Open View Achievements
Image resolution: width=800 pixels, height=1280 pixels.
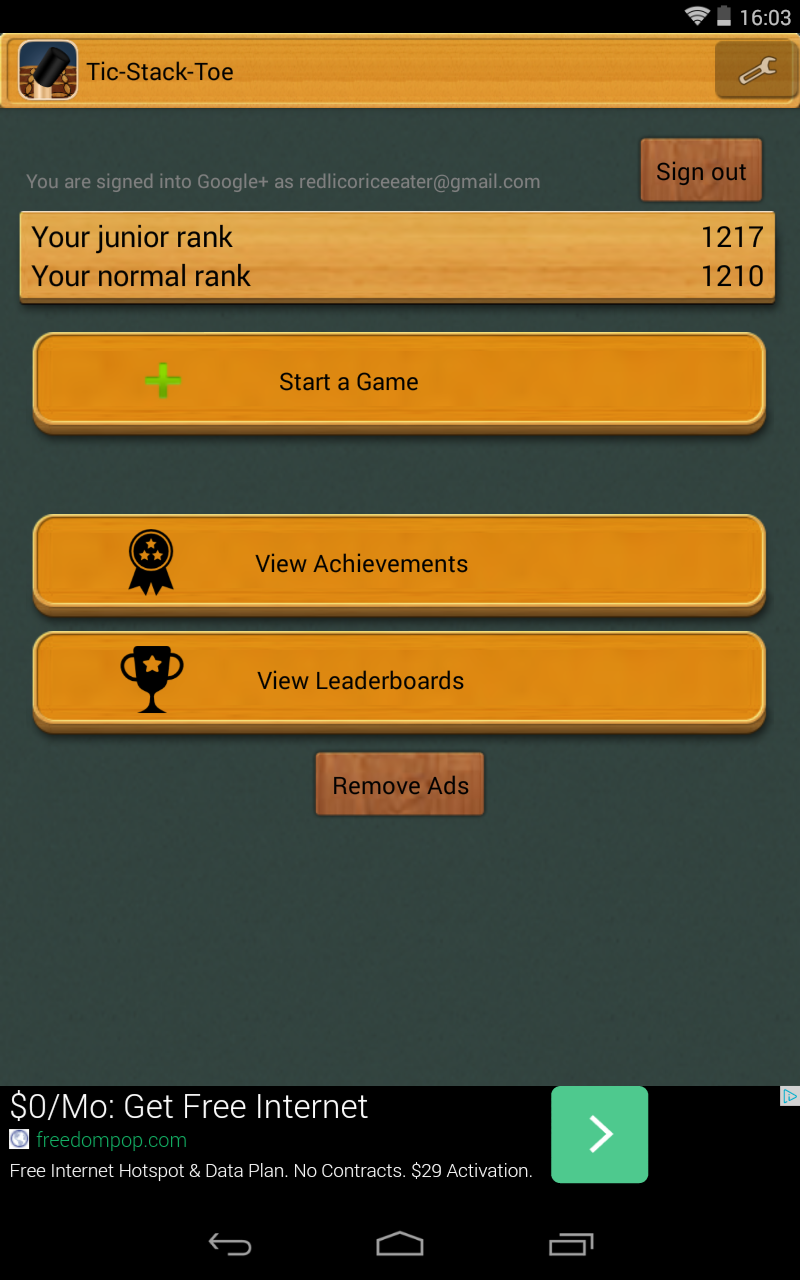400,562
